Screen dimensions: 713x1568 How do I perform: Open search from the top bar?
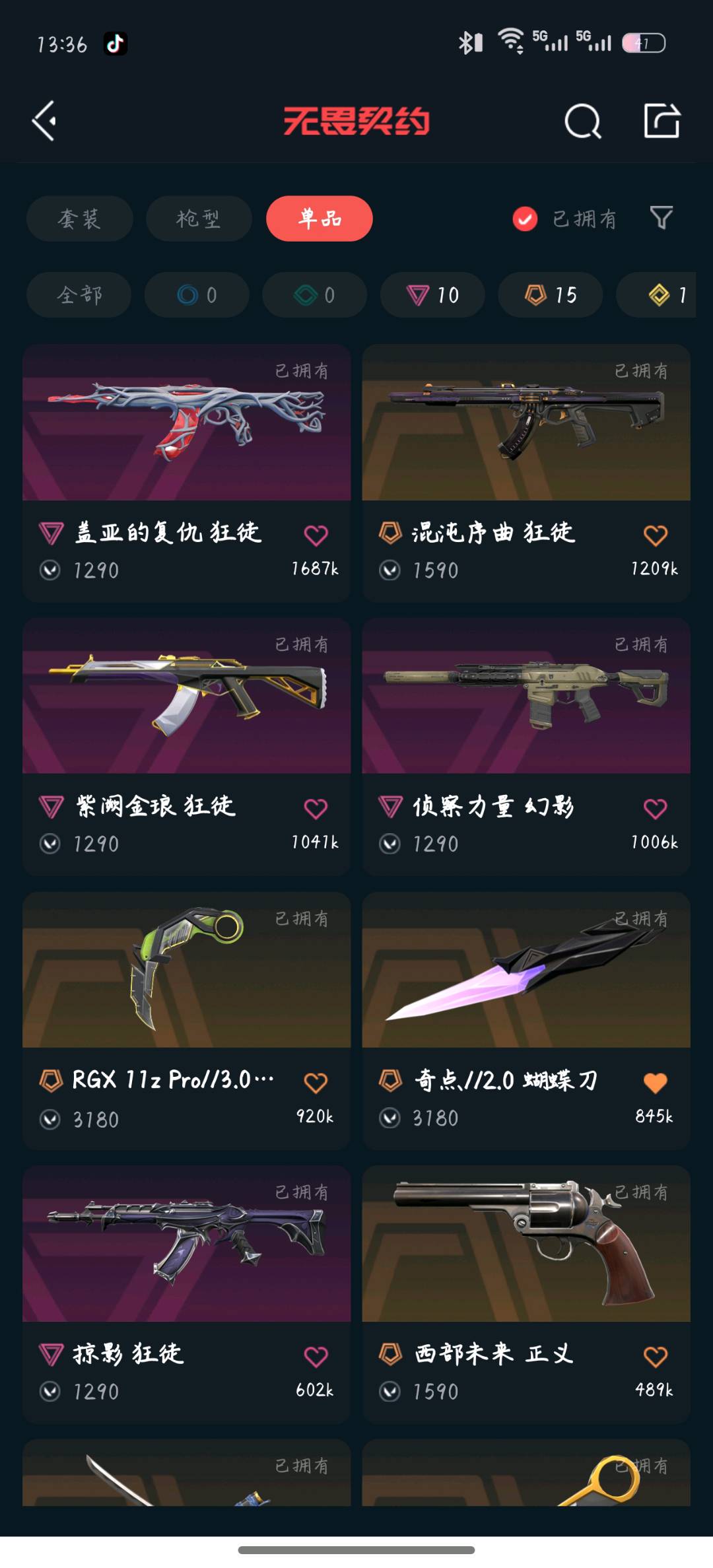[583, 121]
